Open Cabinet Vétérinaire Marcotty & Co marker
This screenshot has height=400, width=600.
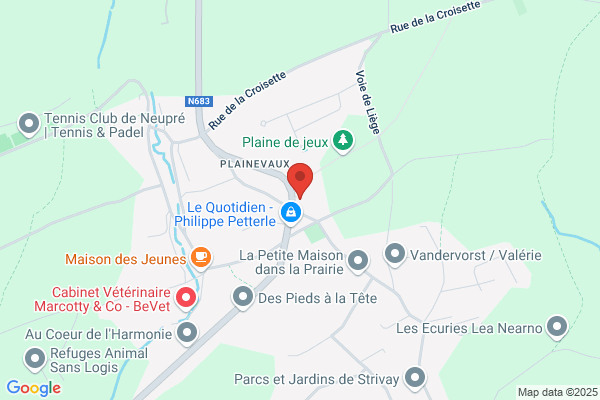pos(186,297)
